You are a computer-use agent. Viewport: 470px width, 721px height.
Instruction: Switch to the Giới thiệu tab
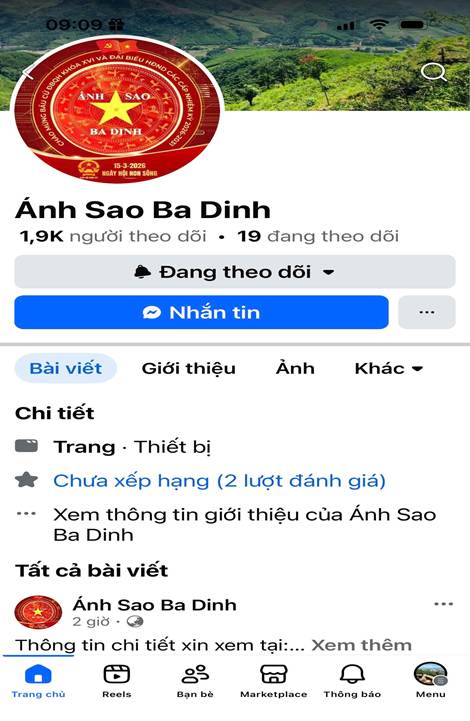point(189,368)
